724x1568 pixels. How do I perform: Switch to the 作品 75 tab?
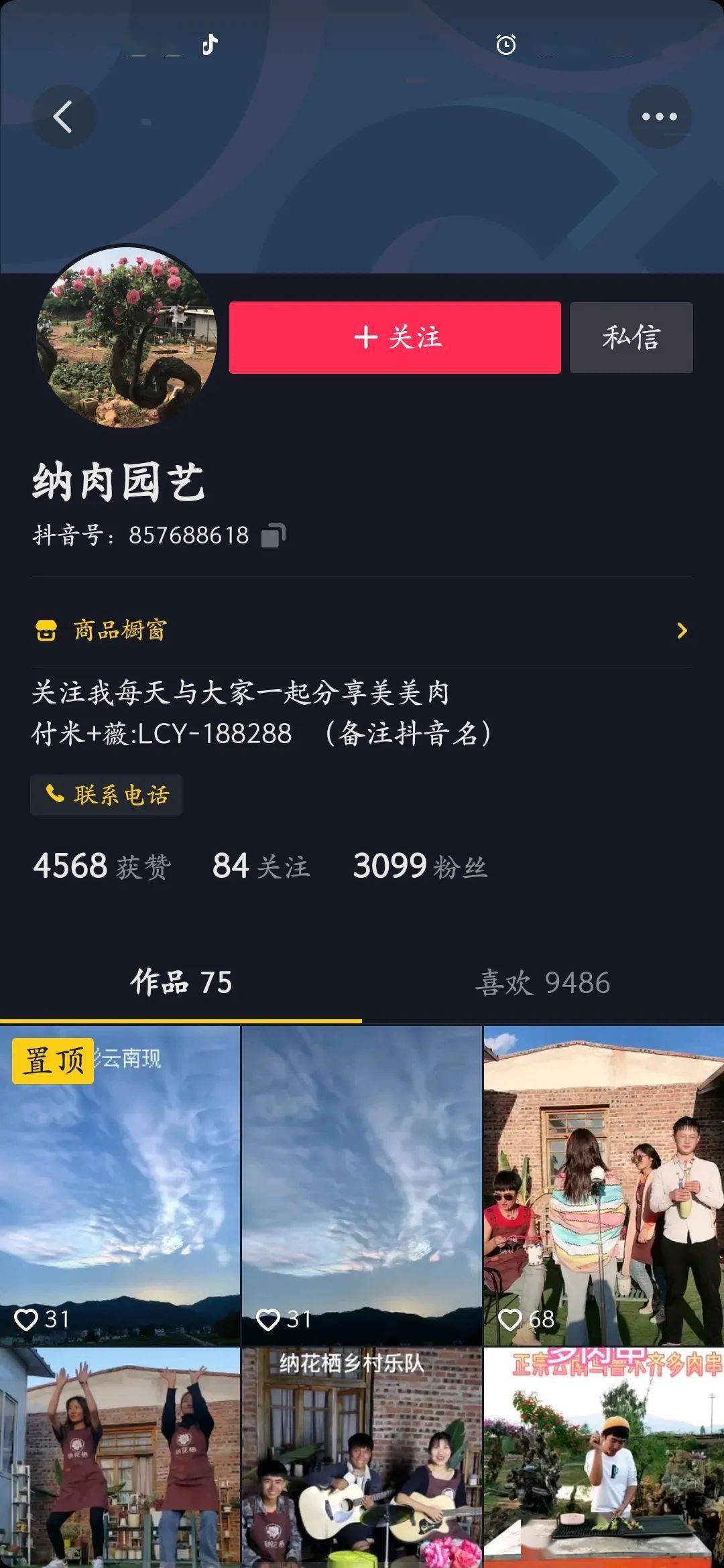click(x=181, y=983)
